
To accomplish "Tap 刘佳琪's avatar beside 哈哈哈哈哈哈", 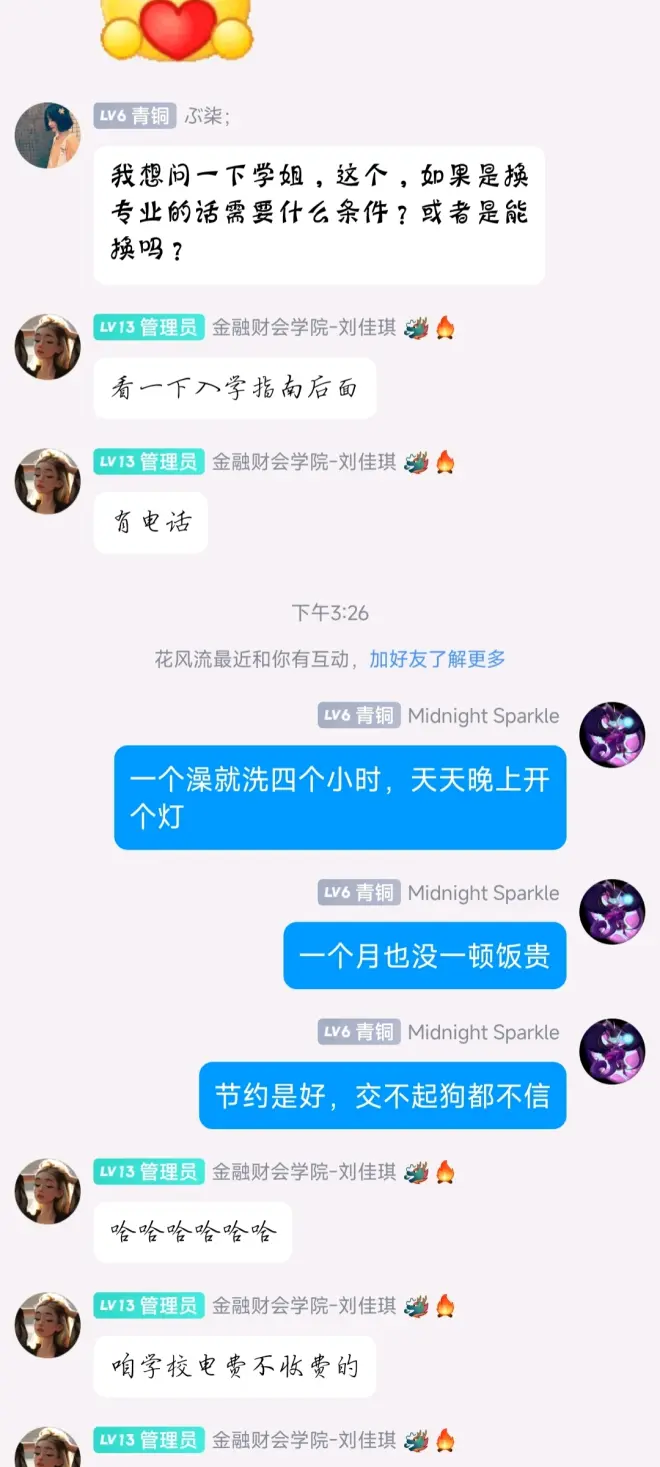I will [x=47, y=1191].
